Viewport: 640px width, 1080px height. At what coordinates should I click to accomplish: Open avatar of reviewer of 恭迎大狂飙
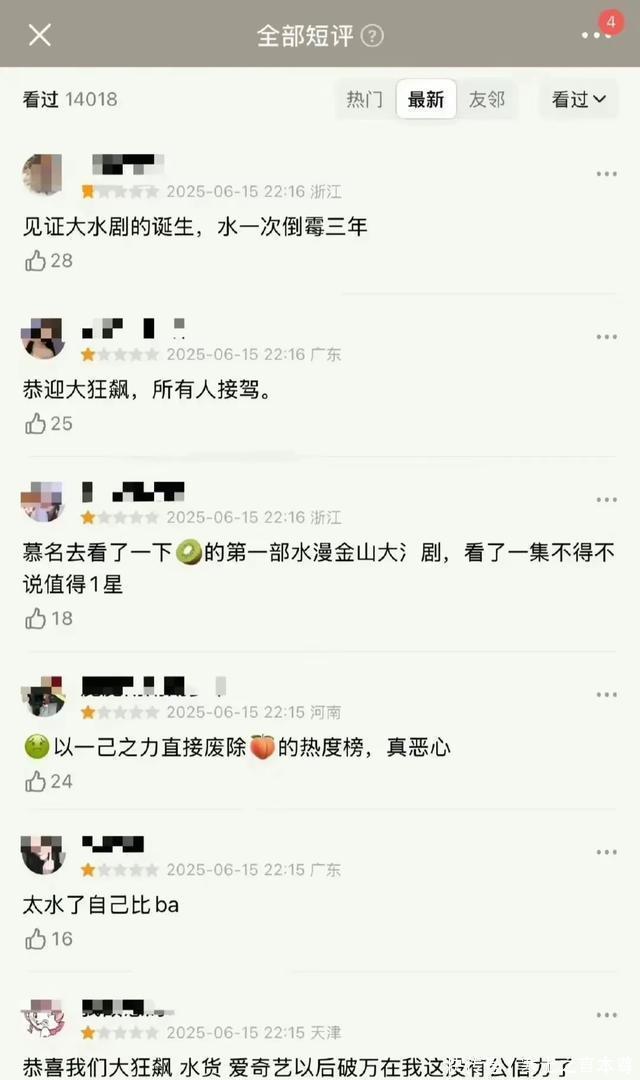tap(43, 339)
